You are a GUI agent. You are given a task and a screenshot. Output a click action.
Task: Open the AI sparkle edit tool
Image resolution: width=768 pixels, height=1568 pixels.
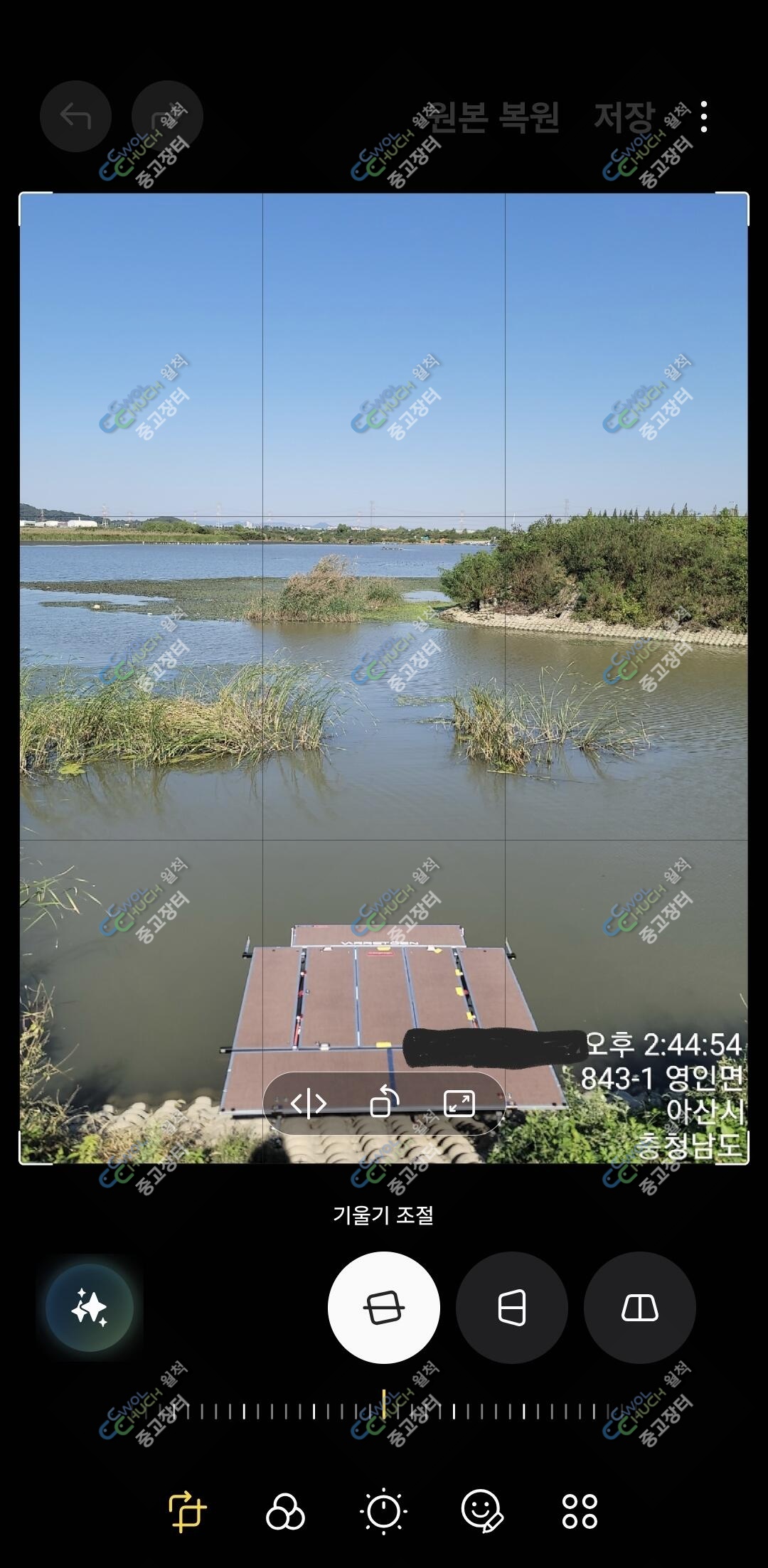pyautogui.click(x=90, y=1307)
